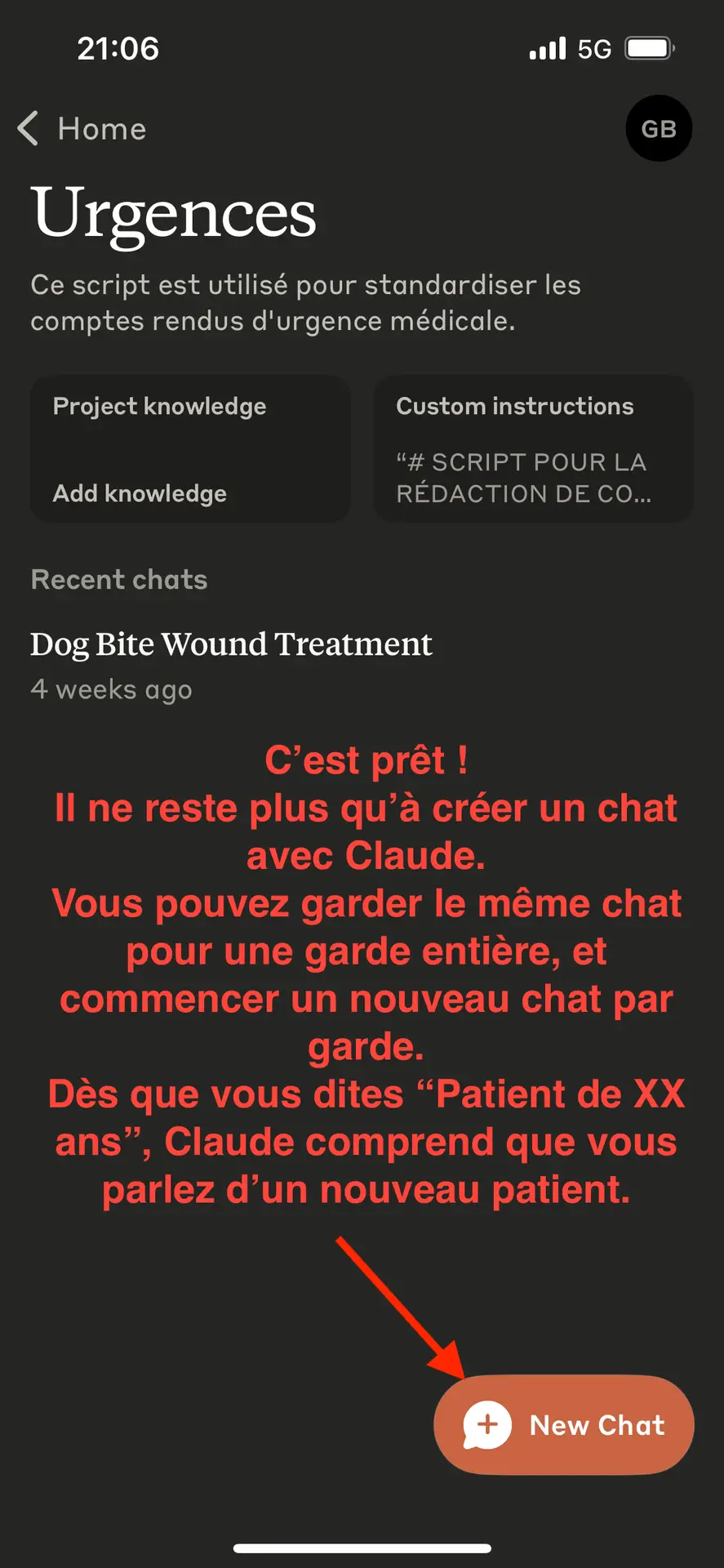Open the GB account avatar
The height and width of the screenshot is (1568, 724).
658,128
